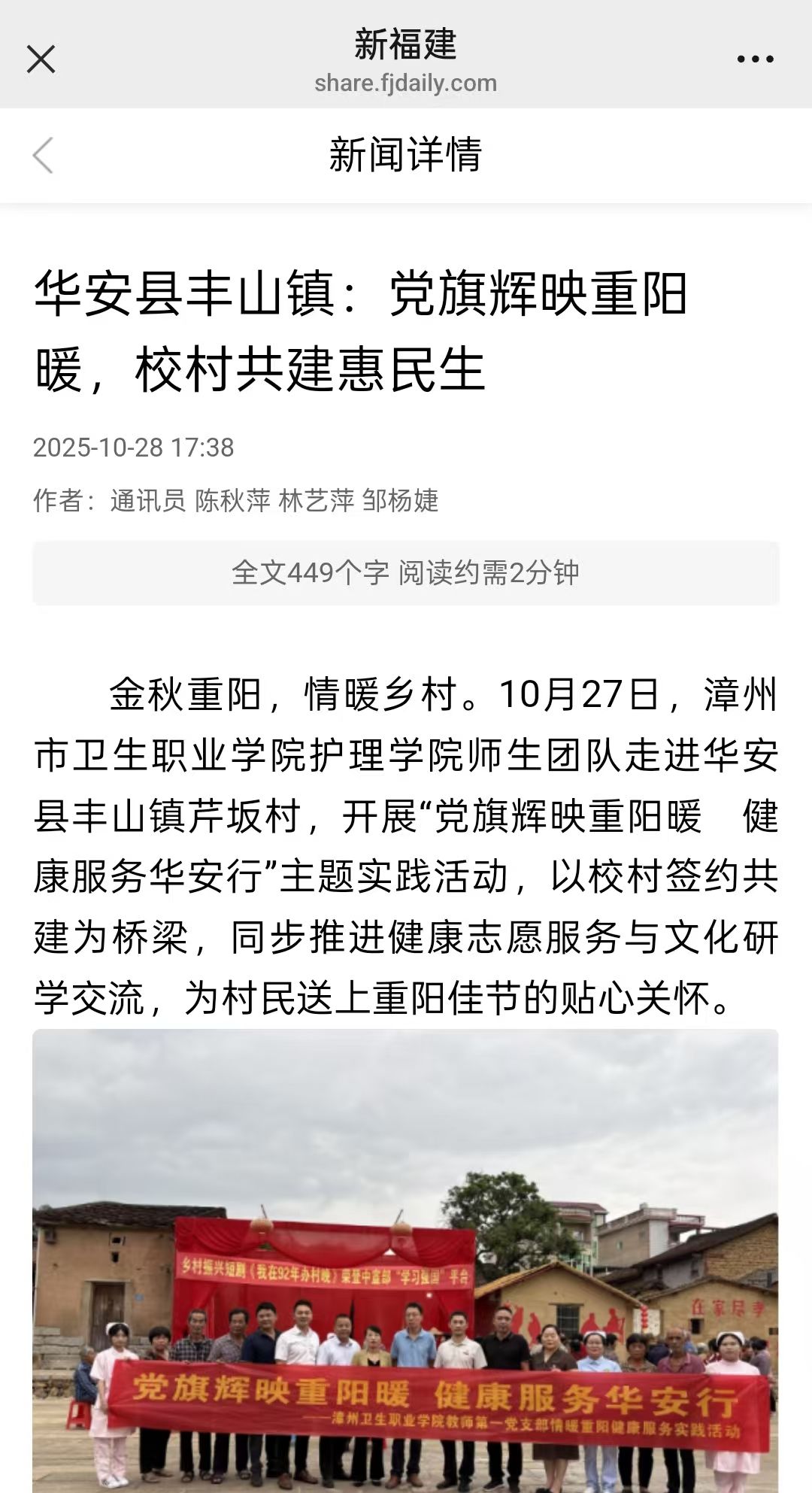812x1493 pixels.
Task: Open the three-dot overflow menu
Action: coord(755,59)
